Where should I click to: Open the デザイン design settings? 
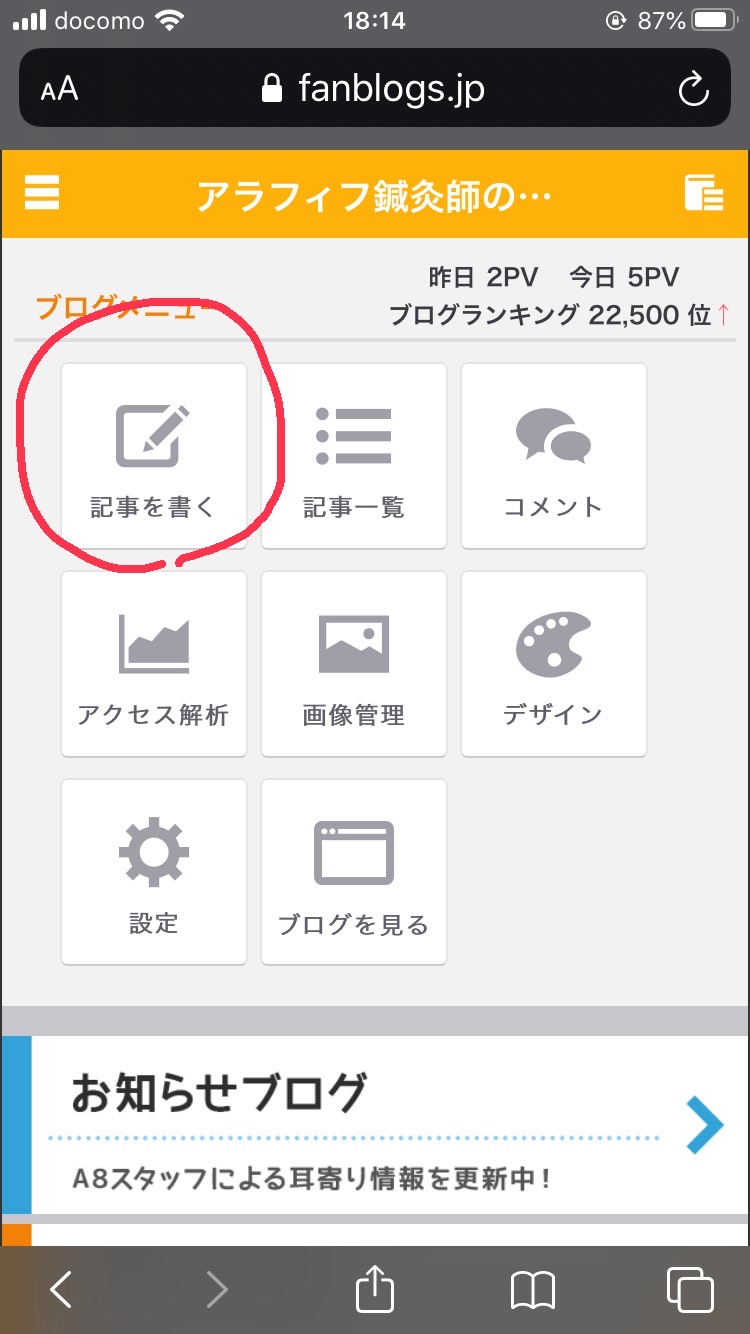[553, 664]
